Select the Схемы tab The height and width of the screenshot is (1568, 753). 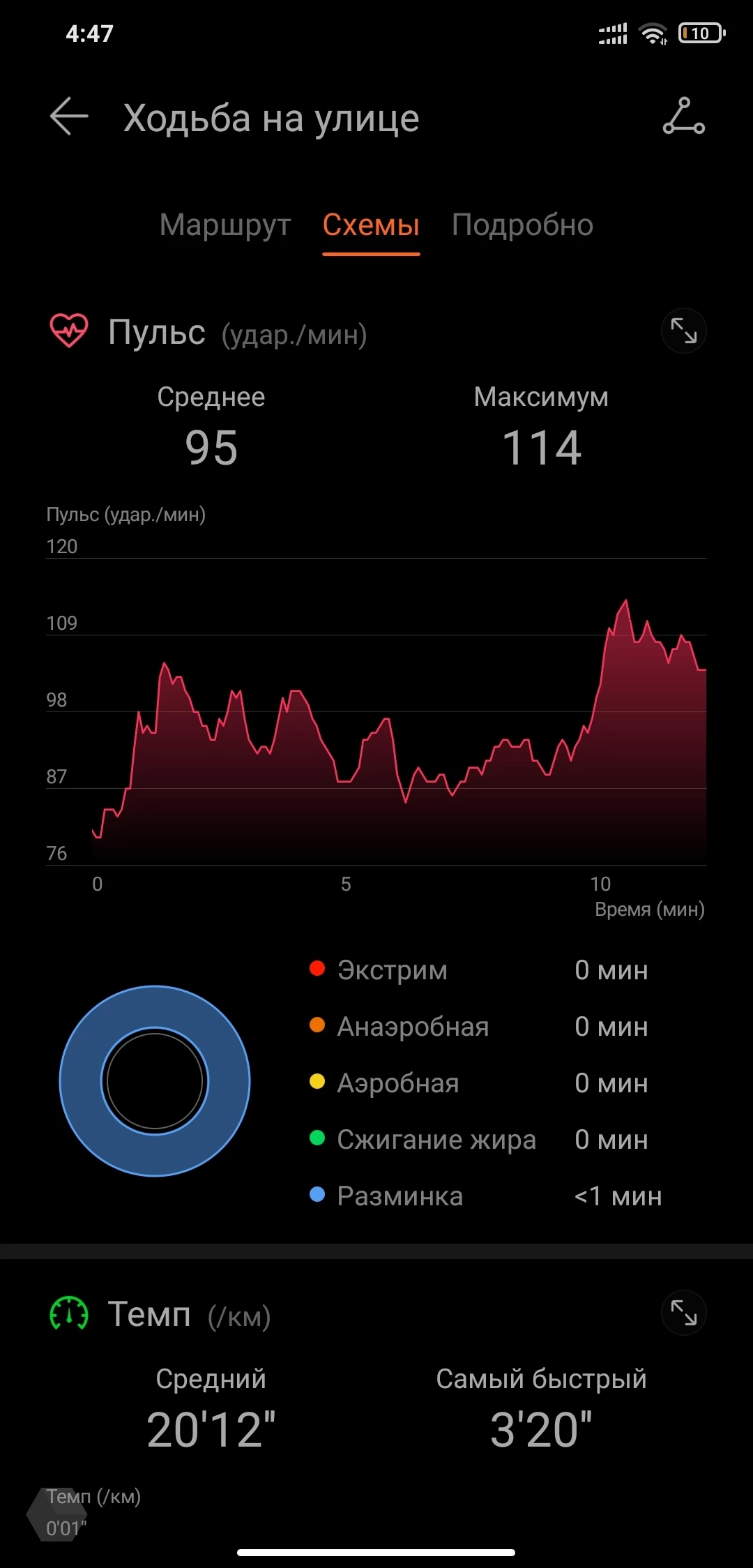[371, 225]
